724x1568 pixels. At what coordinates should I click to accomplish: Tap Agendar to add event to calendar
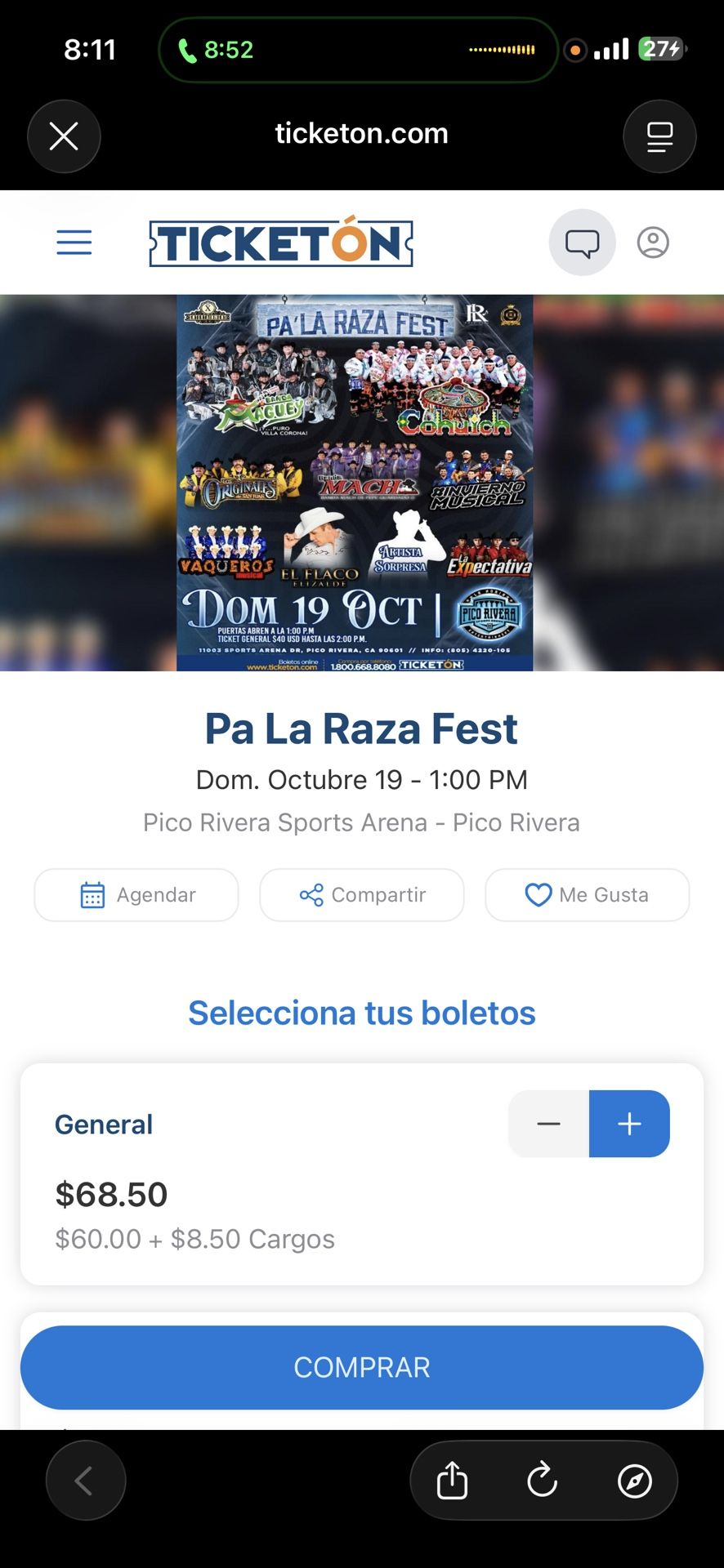[x=136, y=895]
